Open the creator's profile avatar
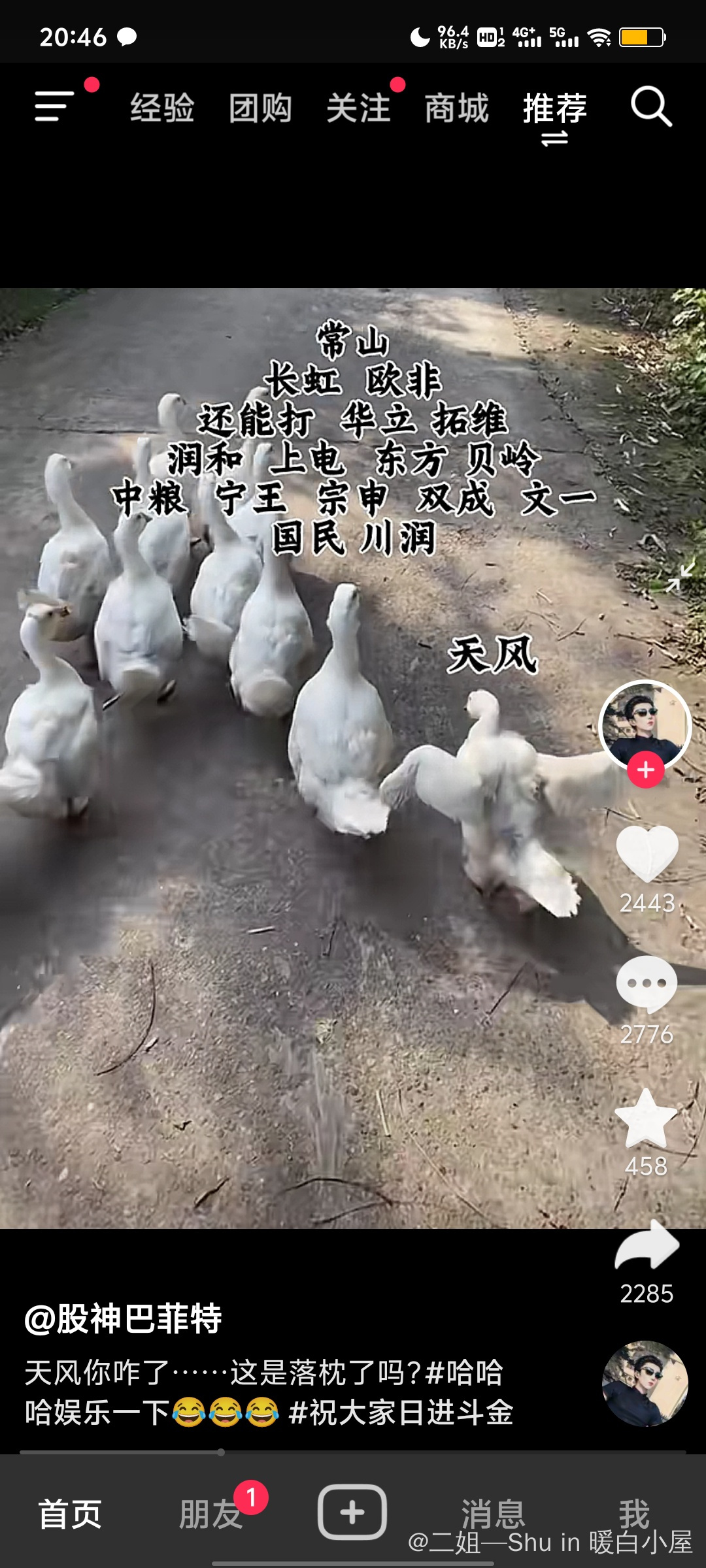Image resolution: width=706 pixels, height=1568 pixels. click(645, 725)
